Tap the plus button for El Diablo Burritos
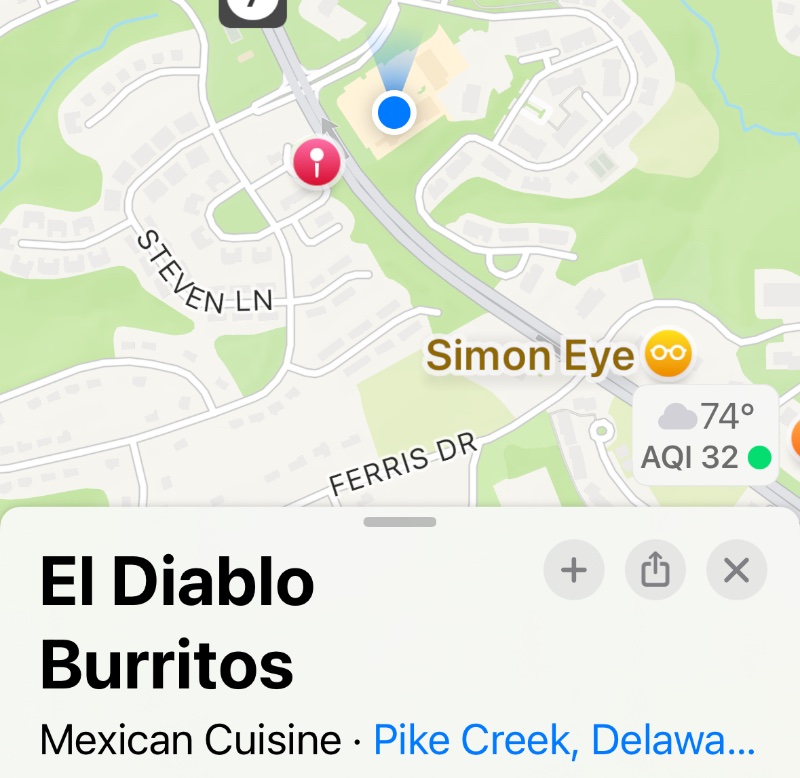Image resolution: width=800 pixels, height=778 pixels. pos(573,570)
